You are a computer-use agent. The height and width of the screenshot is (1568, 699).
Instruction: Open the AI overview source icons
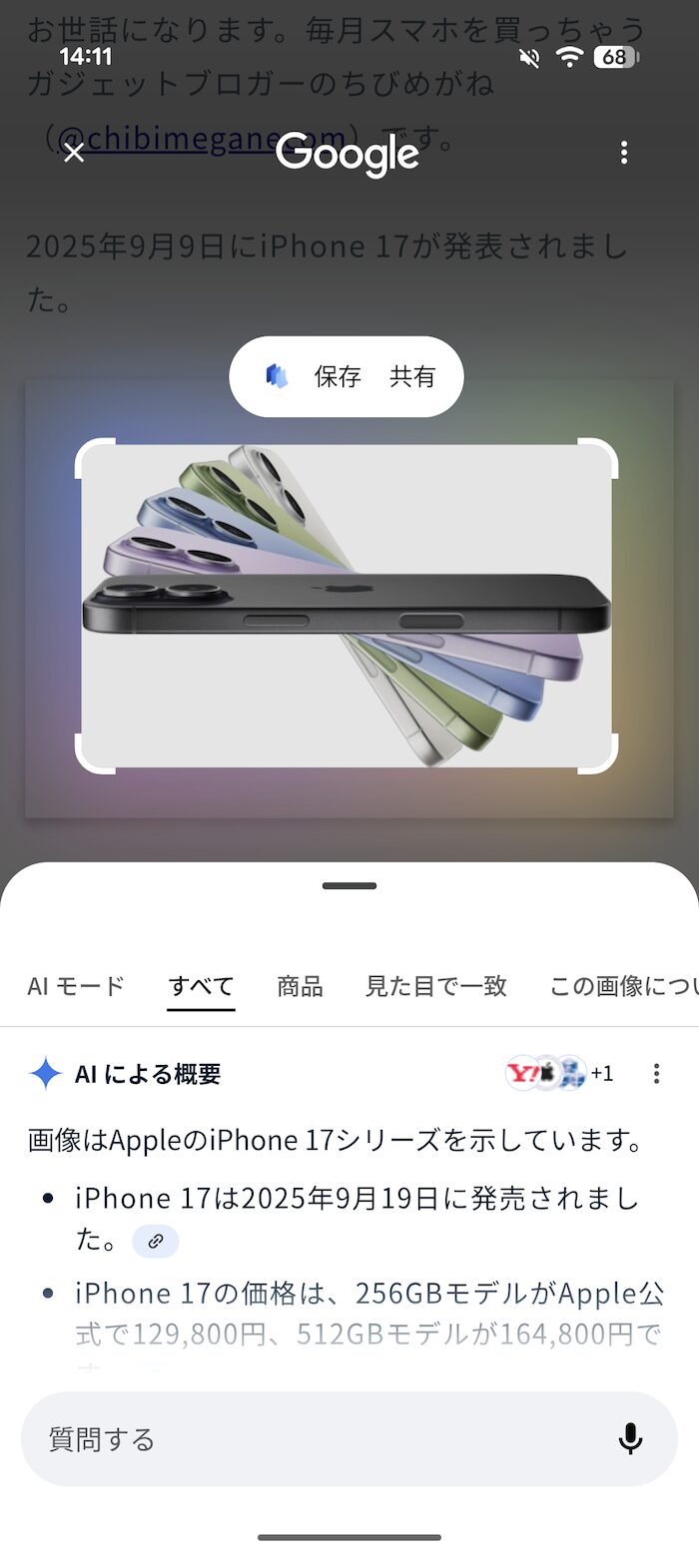pyautogui.click(x=560, y=1074)
